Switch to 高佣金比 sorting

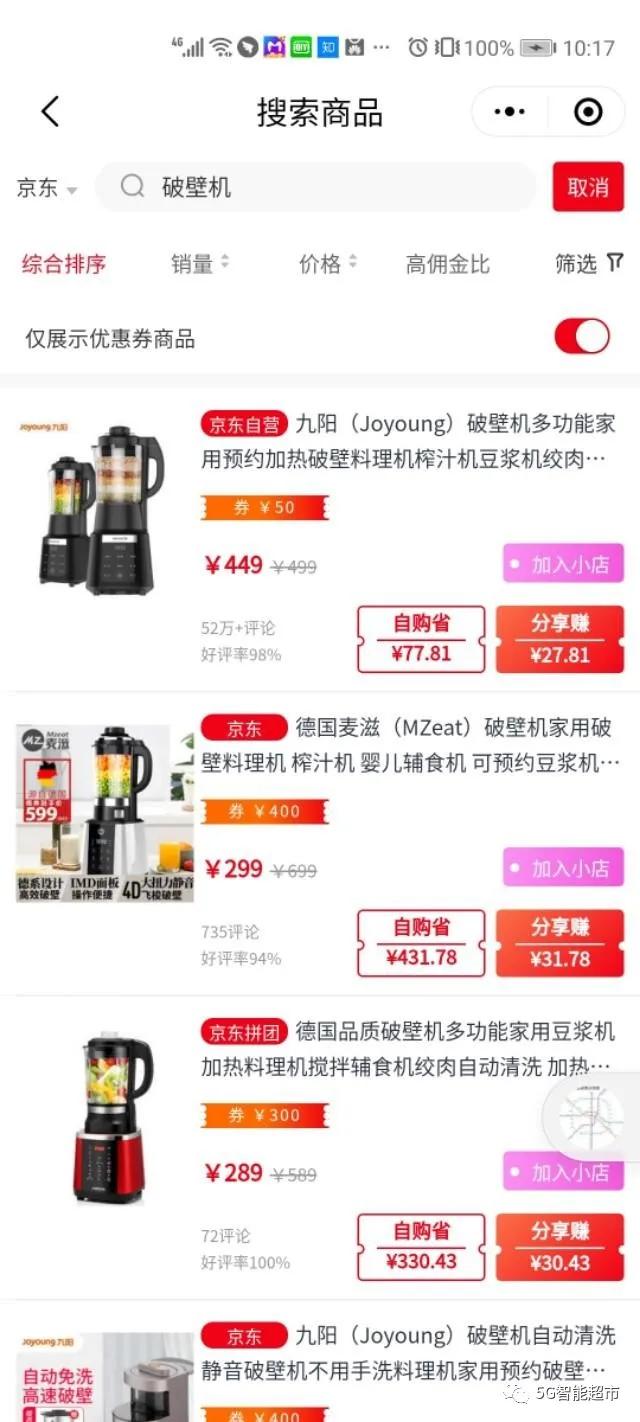[447, 264]
